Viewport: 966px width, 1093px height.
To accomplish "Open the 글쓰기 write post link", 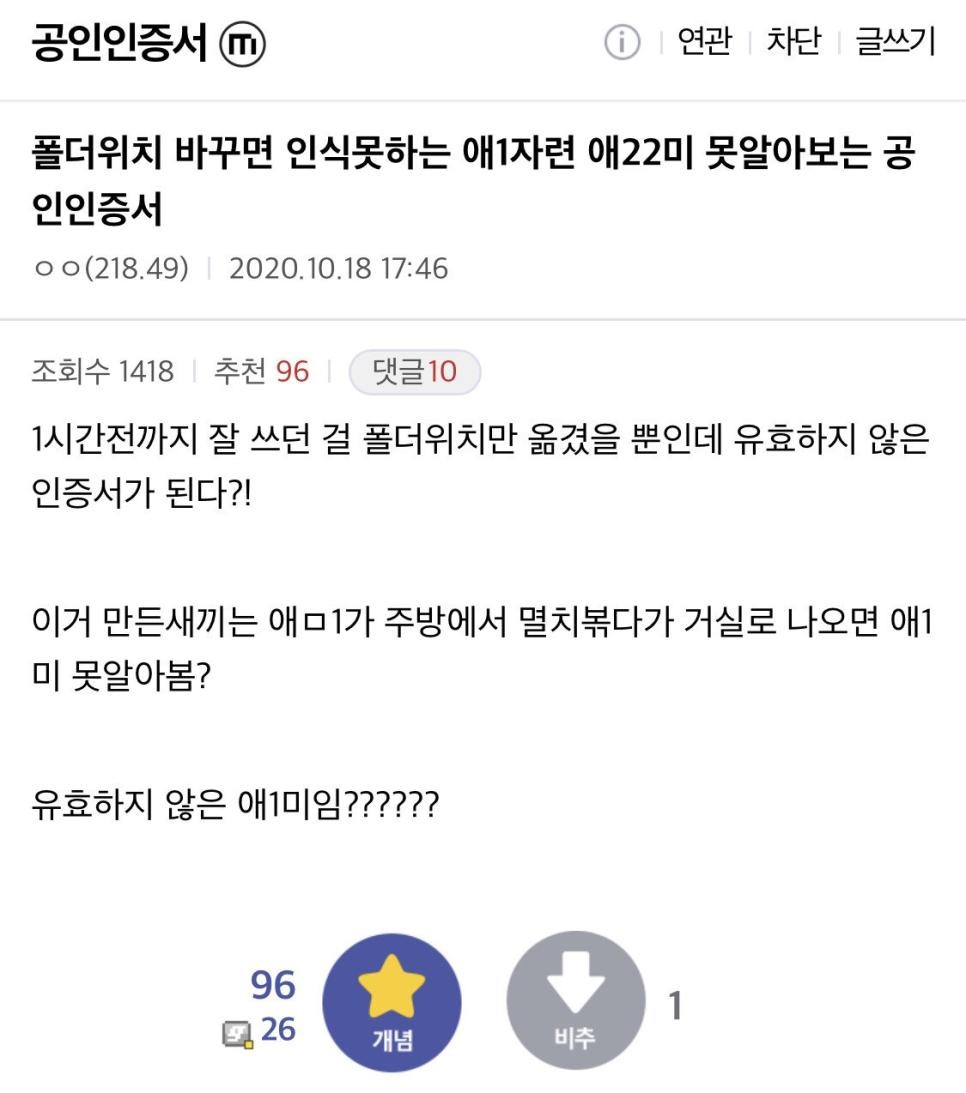I will tap(898, 42).
